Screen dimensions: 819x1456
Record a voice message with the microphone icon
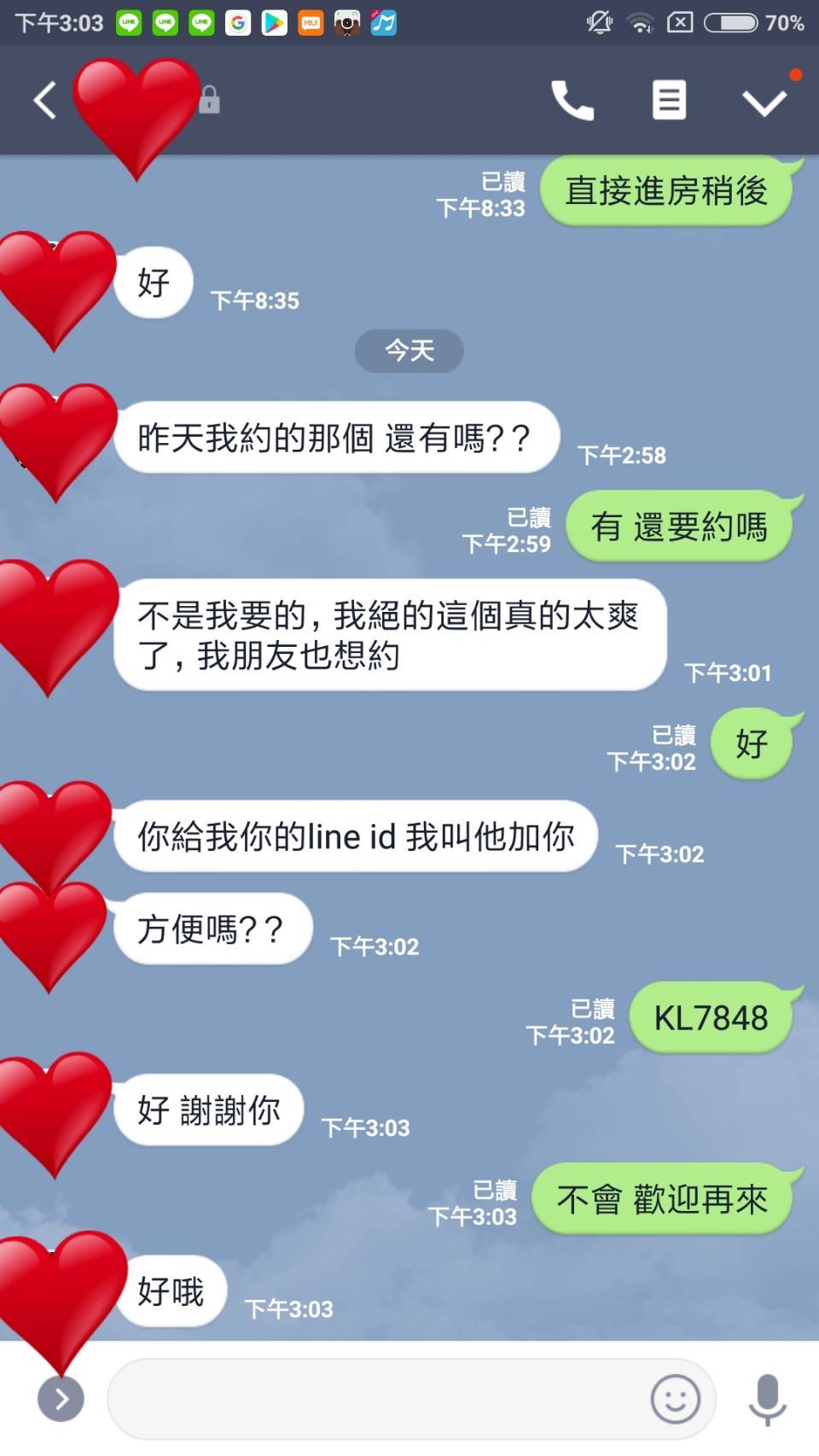click(765, 1398)
